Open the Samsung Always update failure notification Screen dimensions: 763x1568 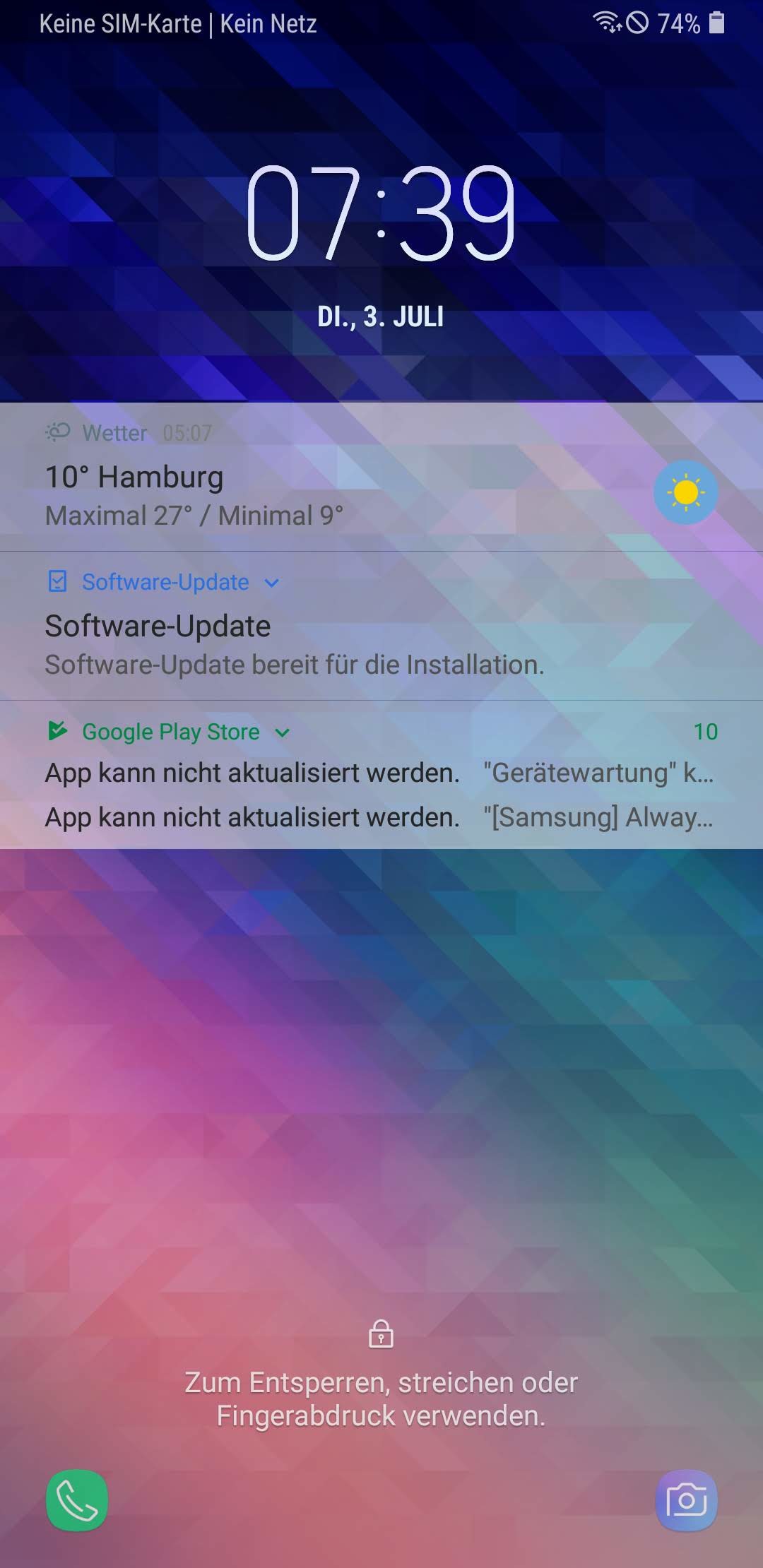pos(380,818)
